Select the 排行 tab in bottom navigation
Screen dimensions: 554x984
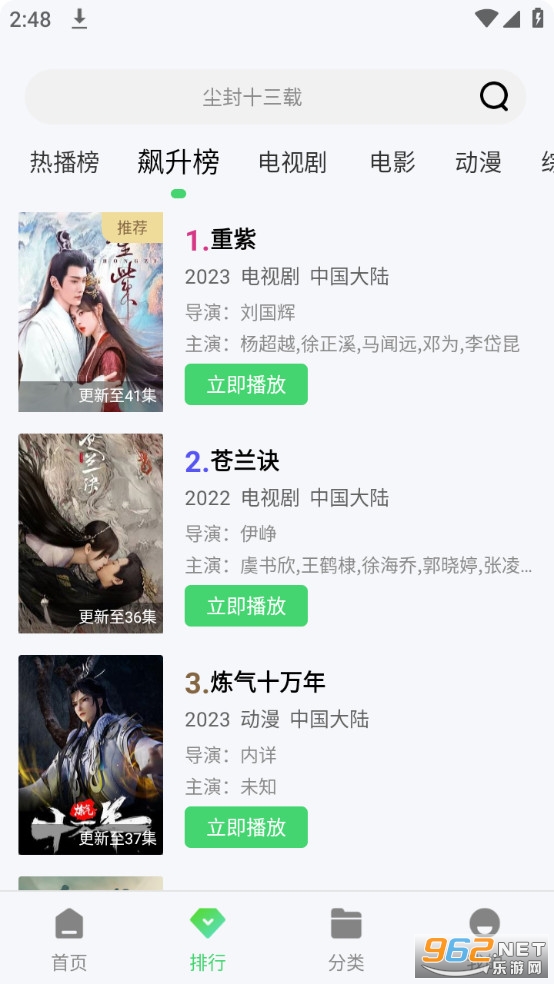[208, 940]
